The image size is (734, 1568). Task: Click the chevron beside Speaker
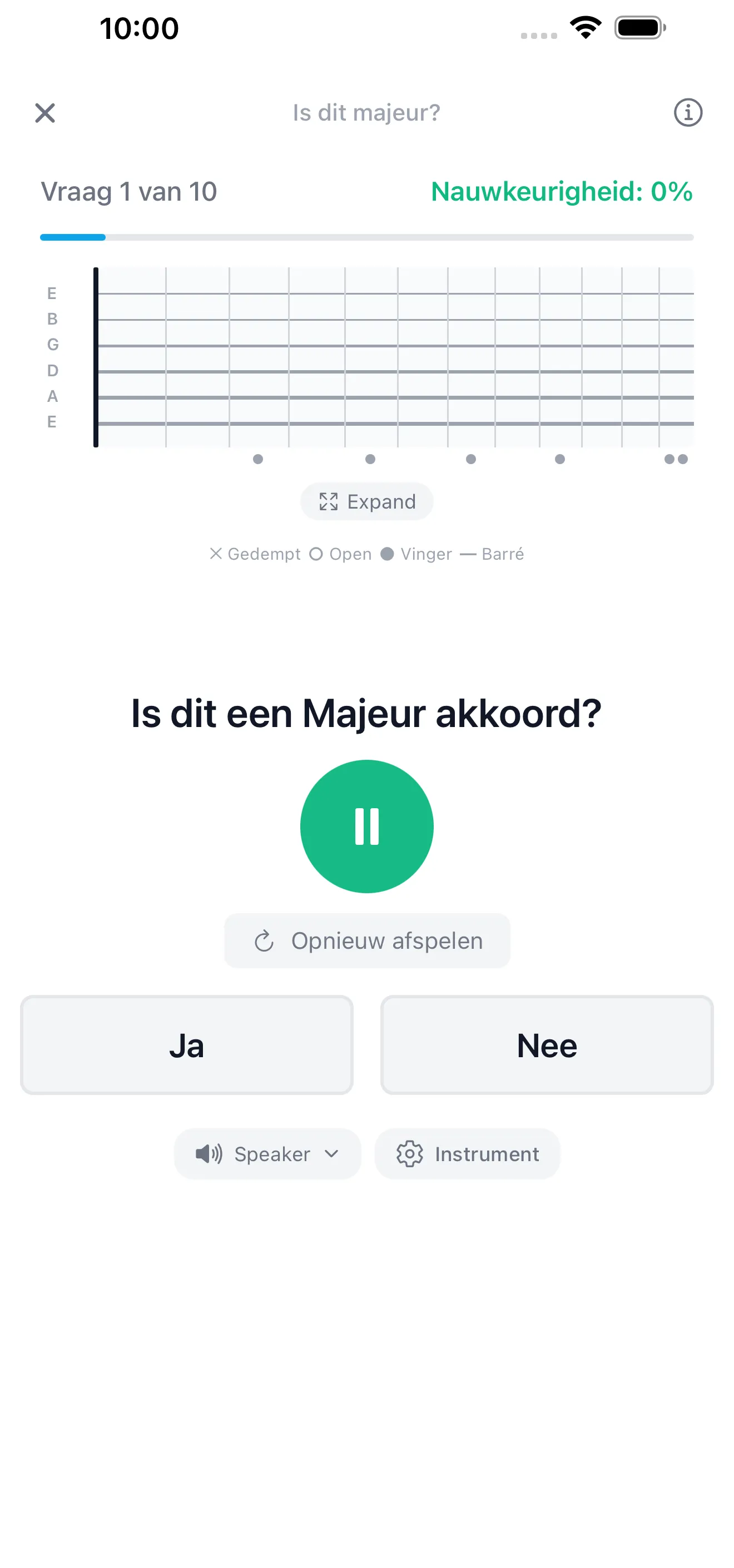[332, 1153]
